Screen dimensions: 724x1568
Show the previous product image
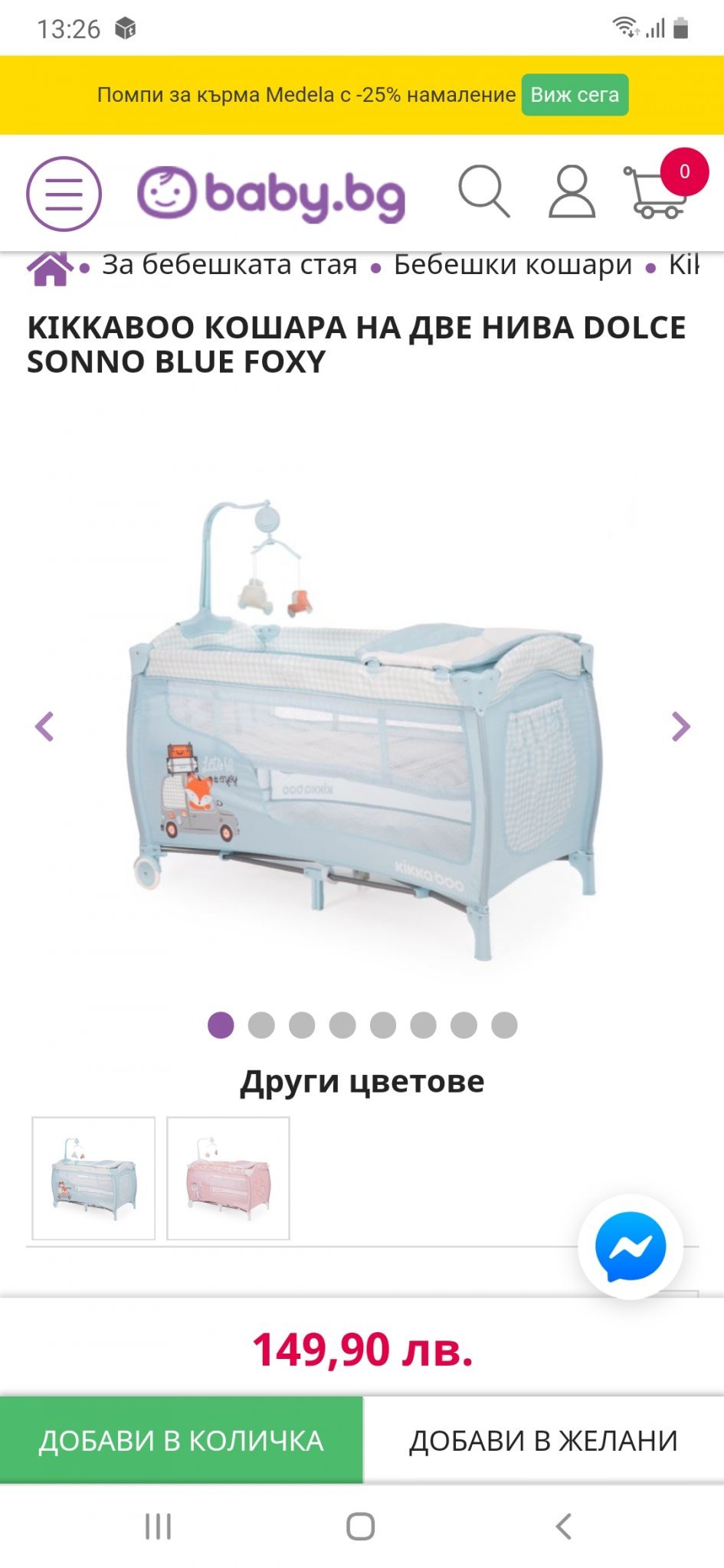coord(44,727)
